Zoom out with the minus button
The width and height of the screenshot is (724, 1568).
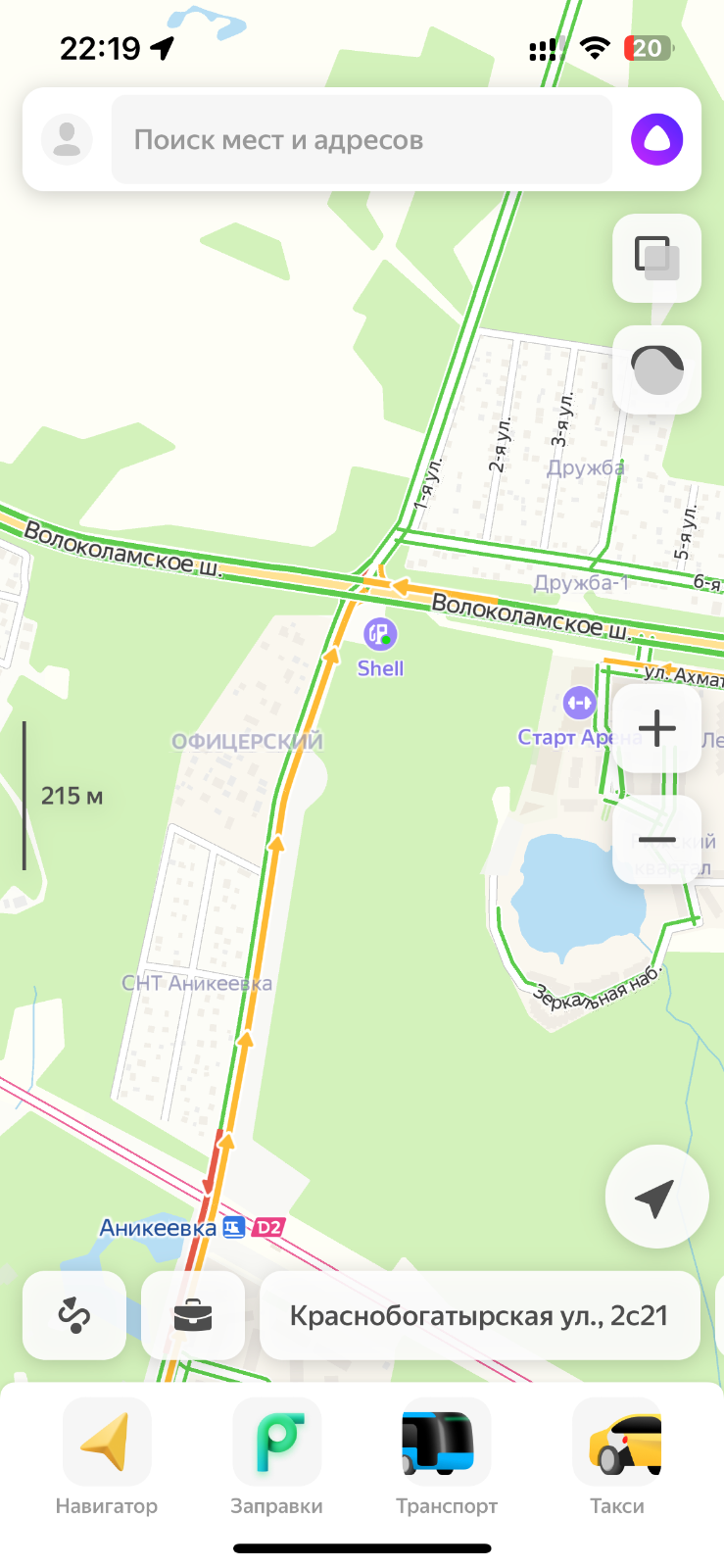click(656, 840)
